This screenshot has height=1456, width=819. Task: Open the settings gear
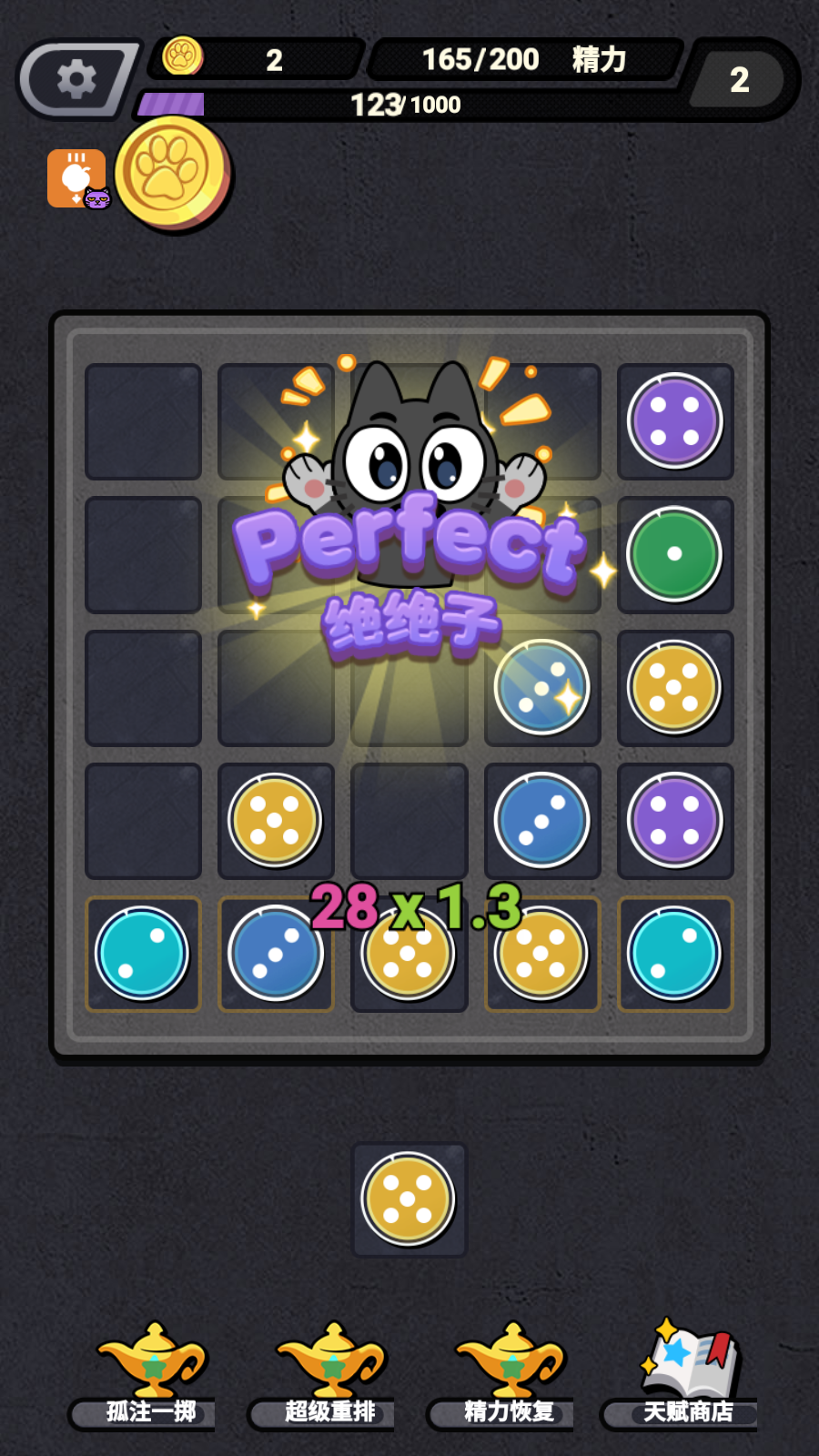pos(76,79)
